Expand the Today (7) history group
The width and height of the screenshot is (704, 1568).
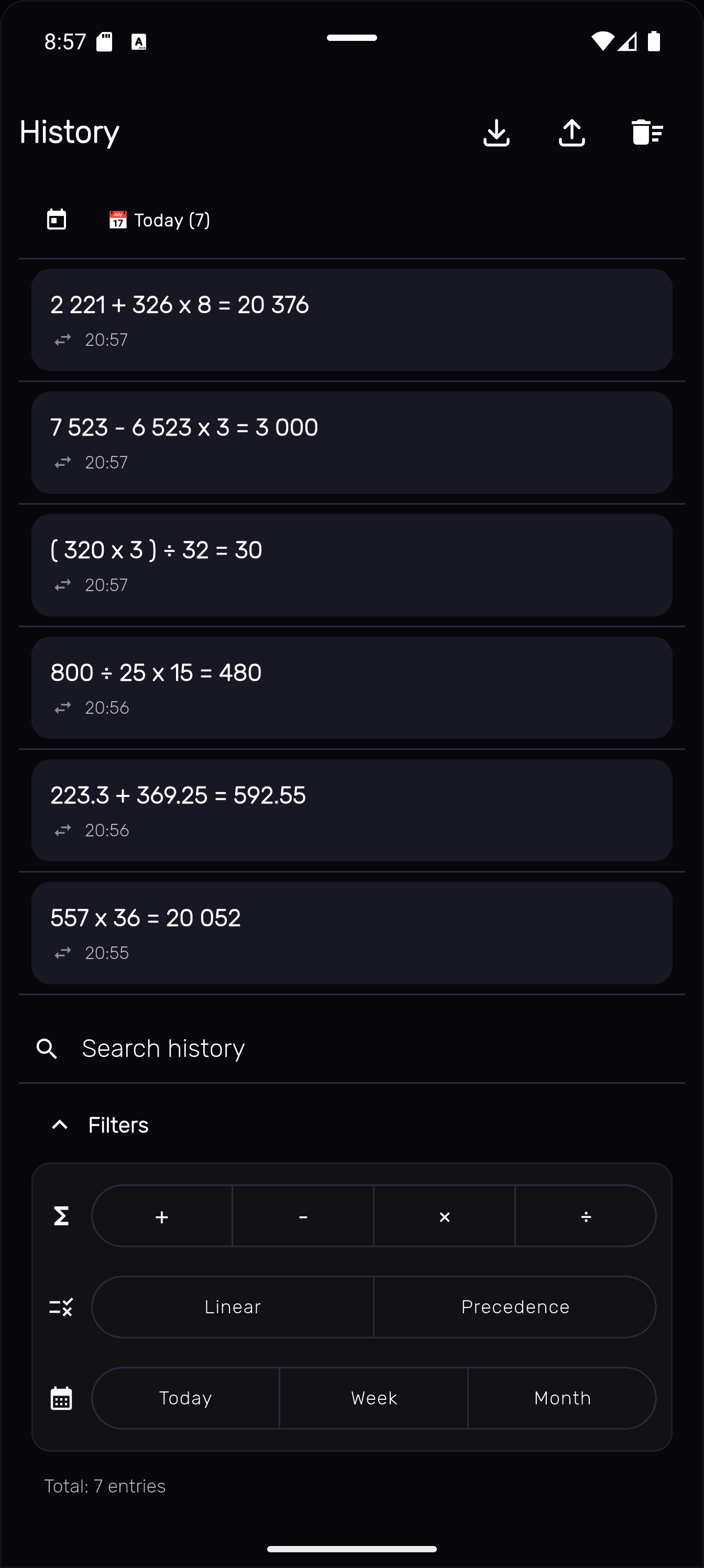[170, 219]
